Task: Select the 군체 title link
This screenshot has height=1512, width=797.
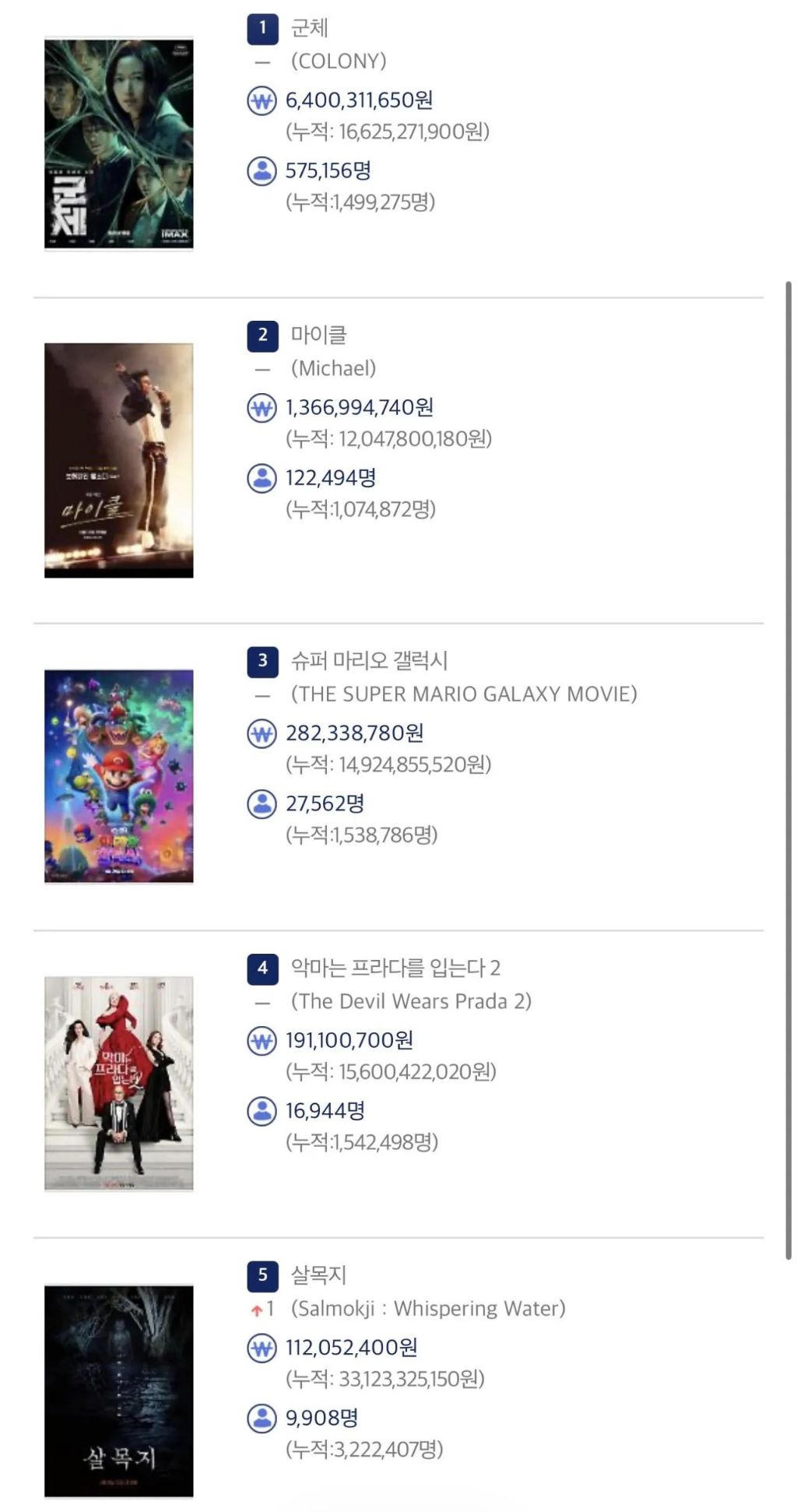Action: 309,28
